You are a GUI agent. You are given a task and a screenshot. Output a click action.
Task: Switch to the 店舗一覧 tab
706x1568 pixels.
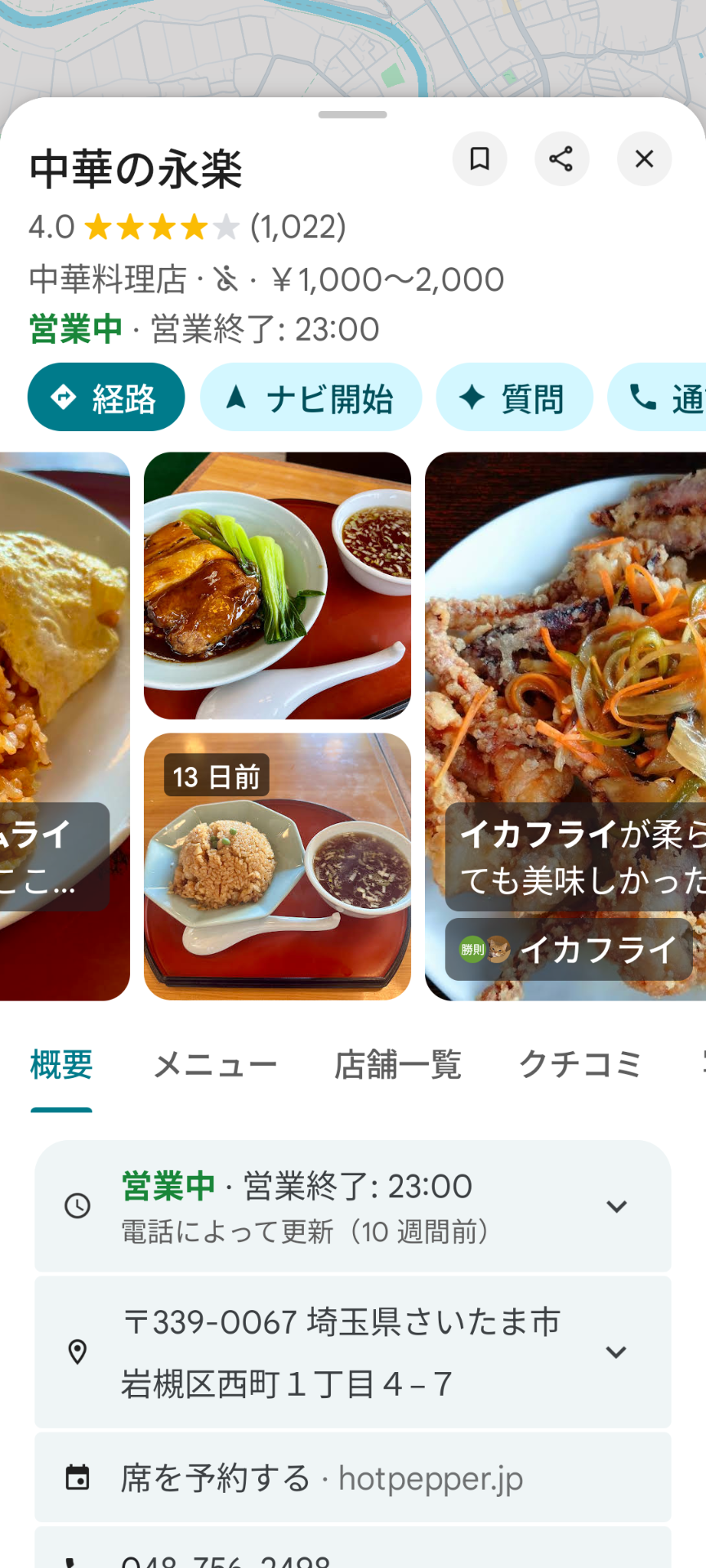398,1065
